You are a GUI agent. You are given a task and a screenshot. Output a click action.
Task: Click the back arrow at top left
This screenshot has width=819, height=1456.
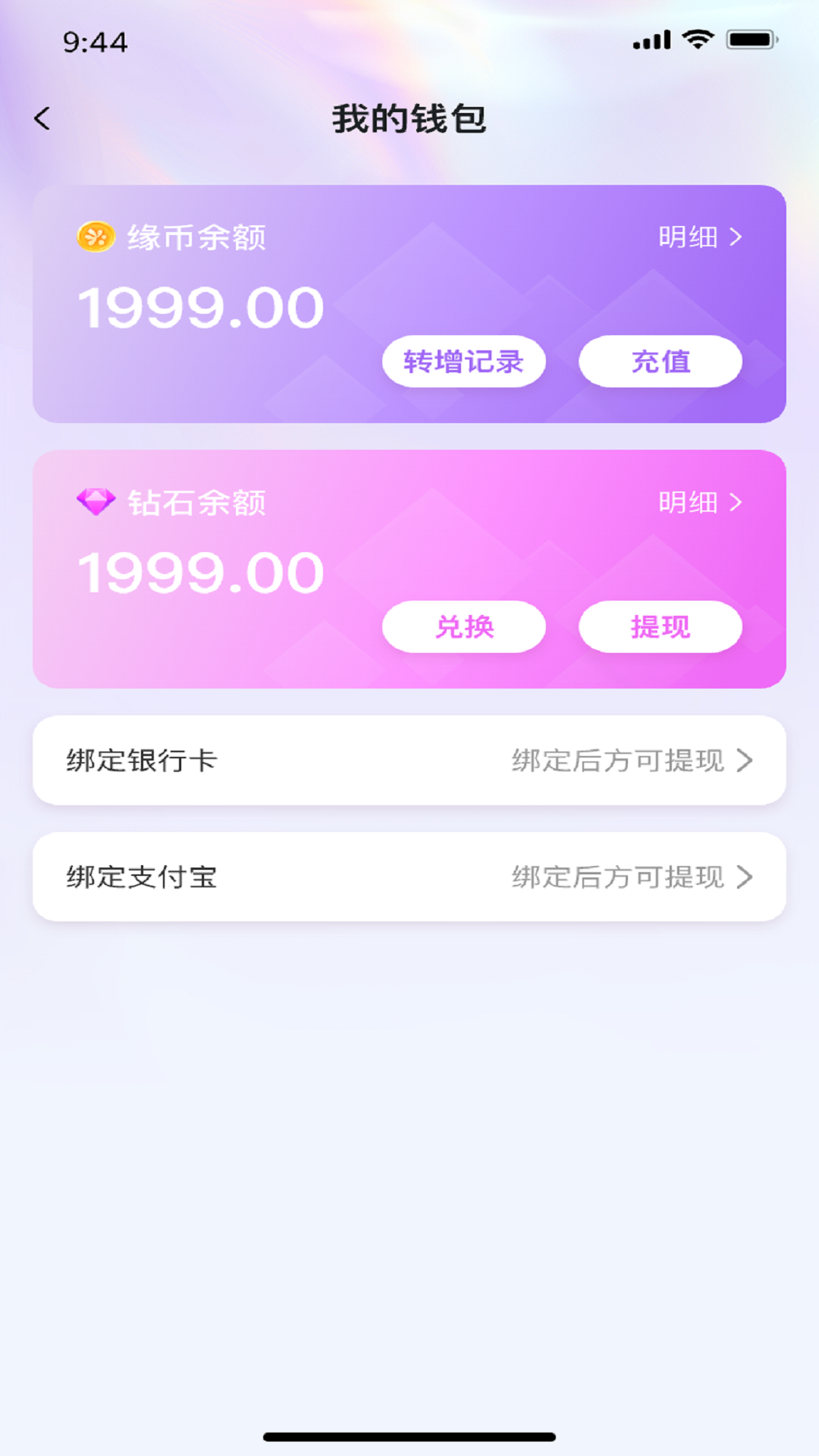[43, 118]
